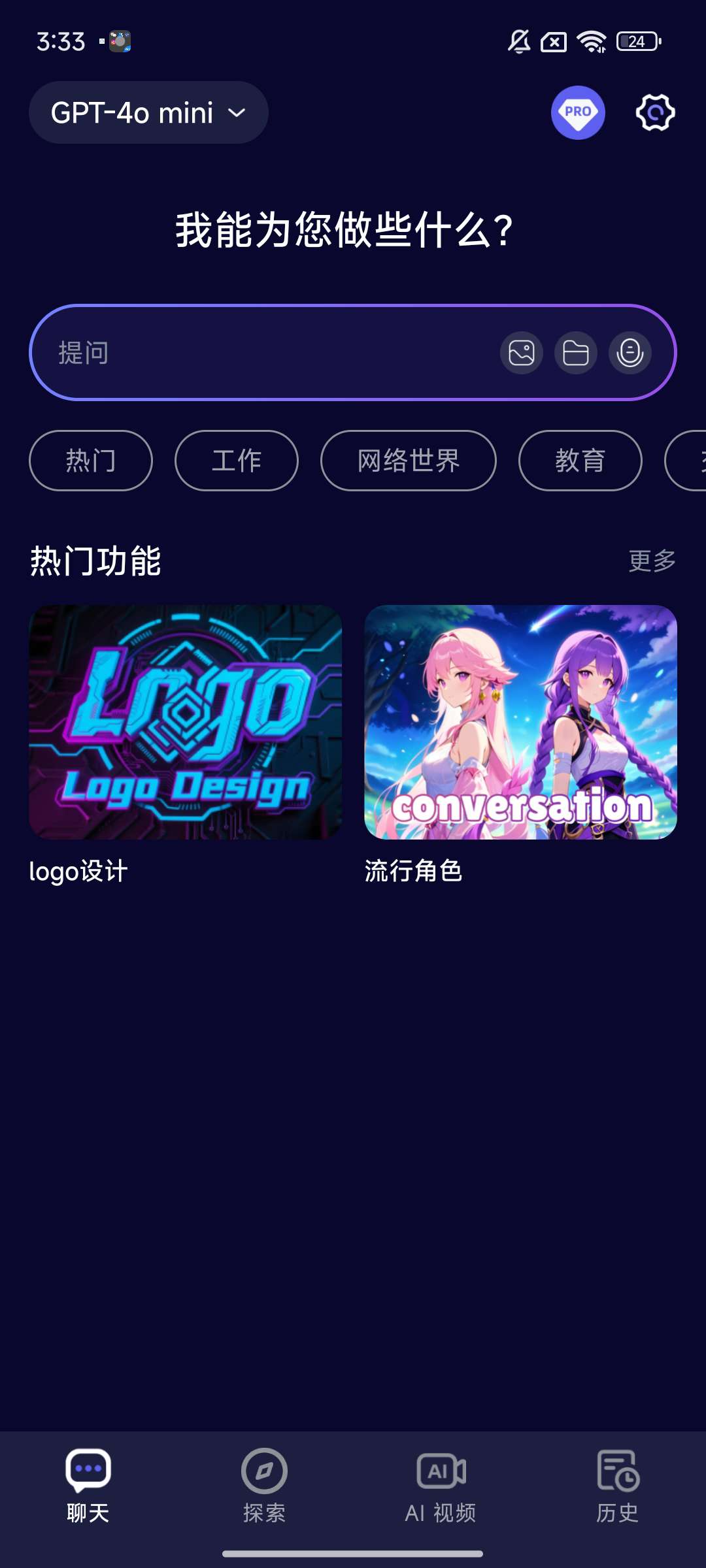Attach an image using the picture icon
706x1568 pixels.
(x=522, y=353)
